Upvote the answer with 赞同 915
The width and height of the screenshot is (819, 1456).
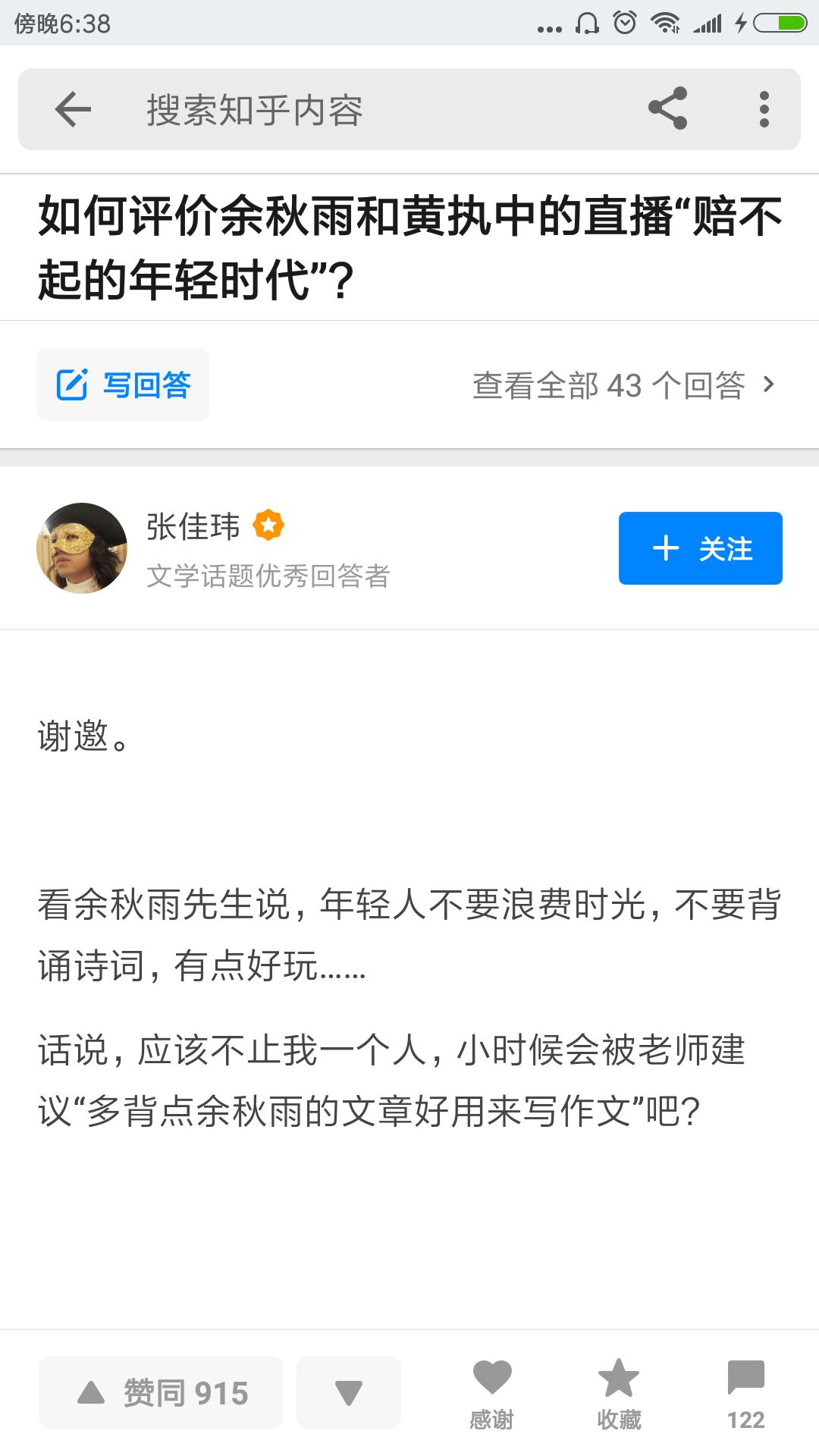pyautogui.click(x=161, y=1392)
